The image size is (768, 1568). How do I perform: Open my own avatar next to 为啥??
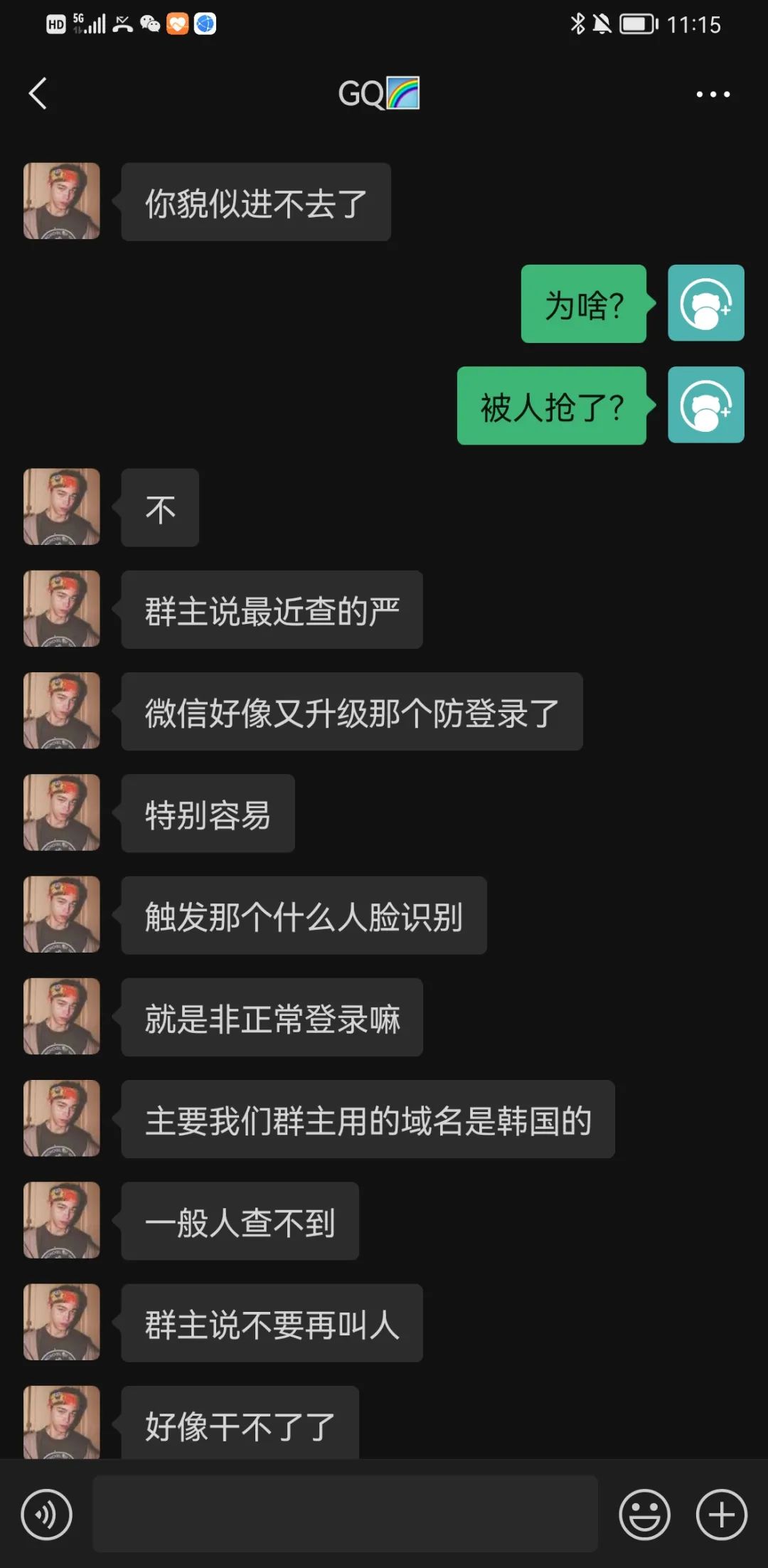tap(705, 303)
